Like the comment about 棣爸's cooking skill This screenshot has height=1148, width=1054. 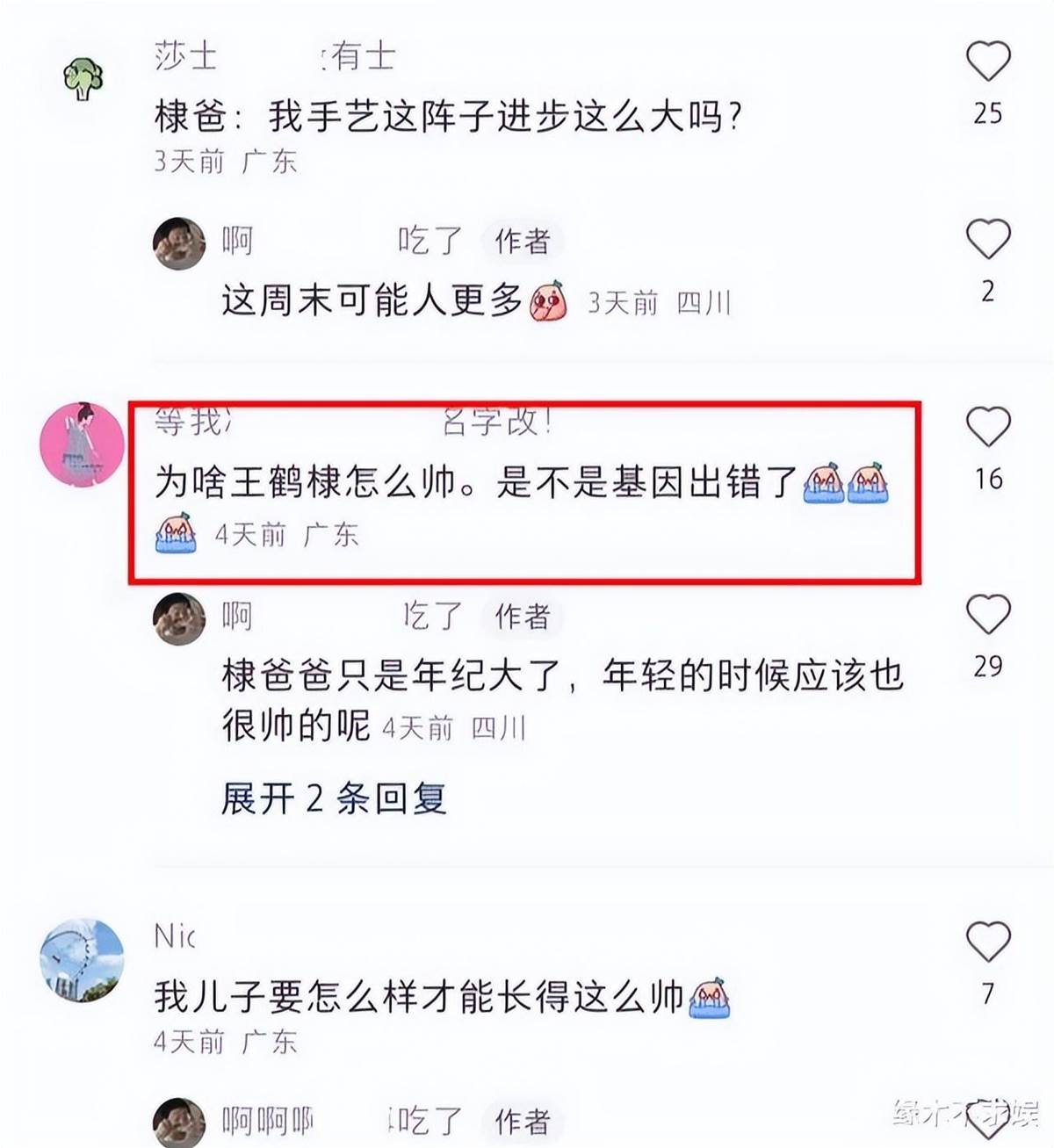click(x=988, y=62)
